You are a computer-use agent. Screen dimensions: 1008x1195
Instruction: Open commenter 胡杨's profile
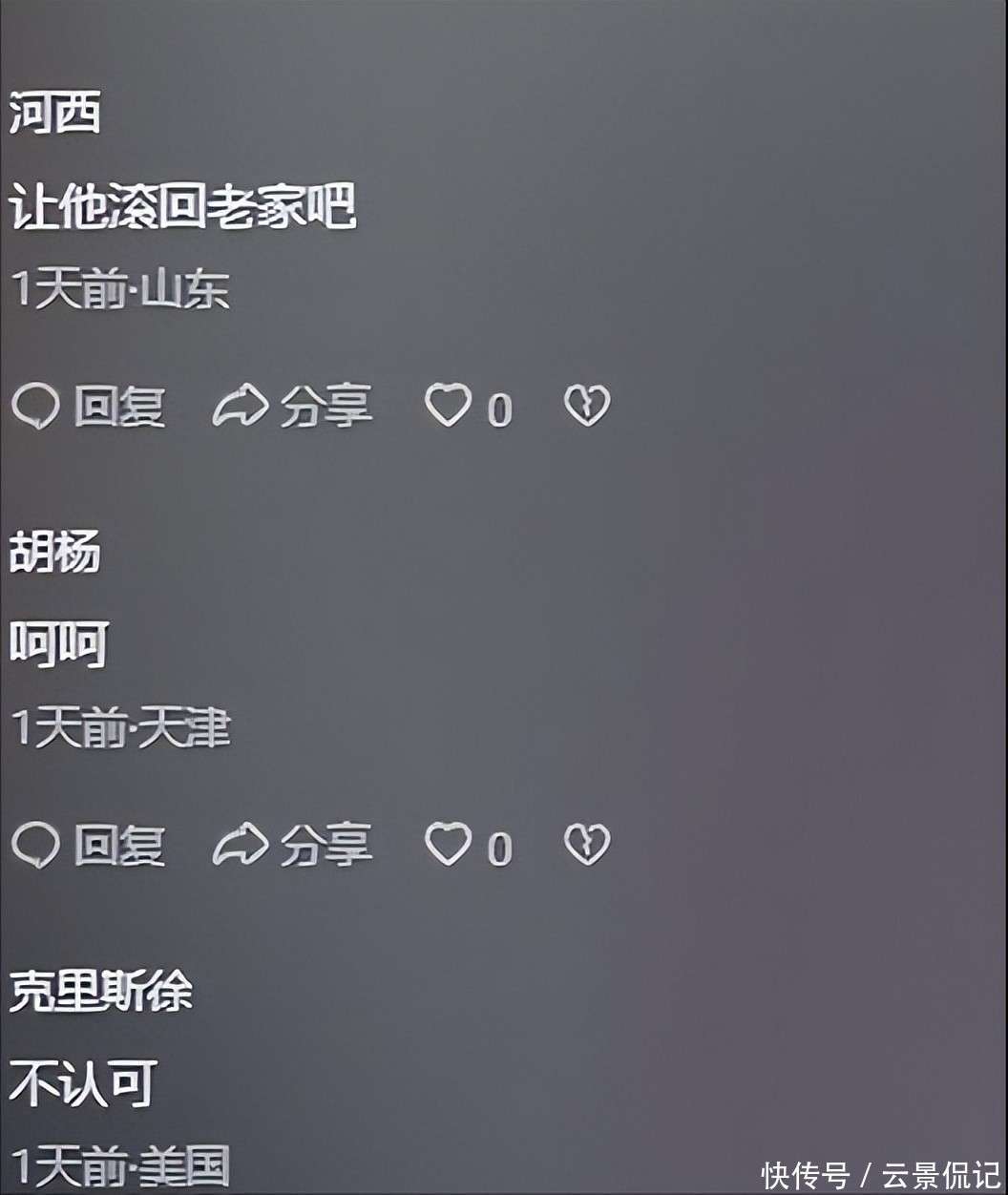click(x=55, y=553)
